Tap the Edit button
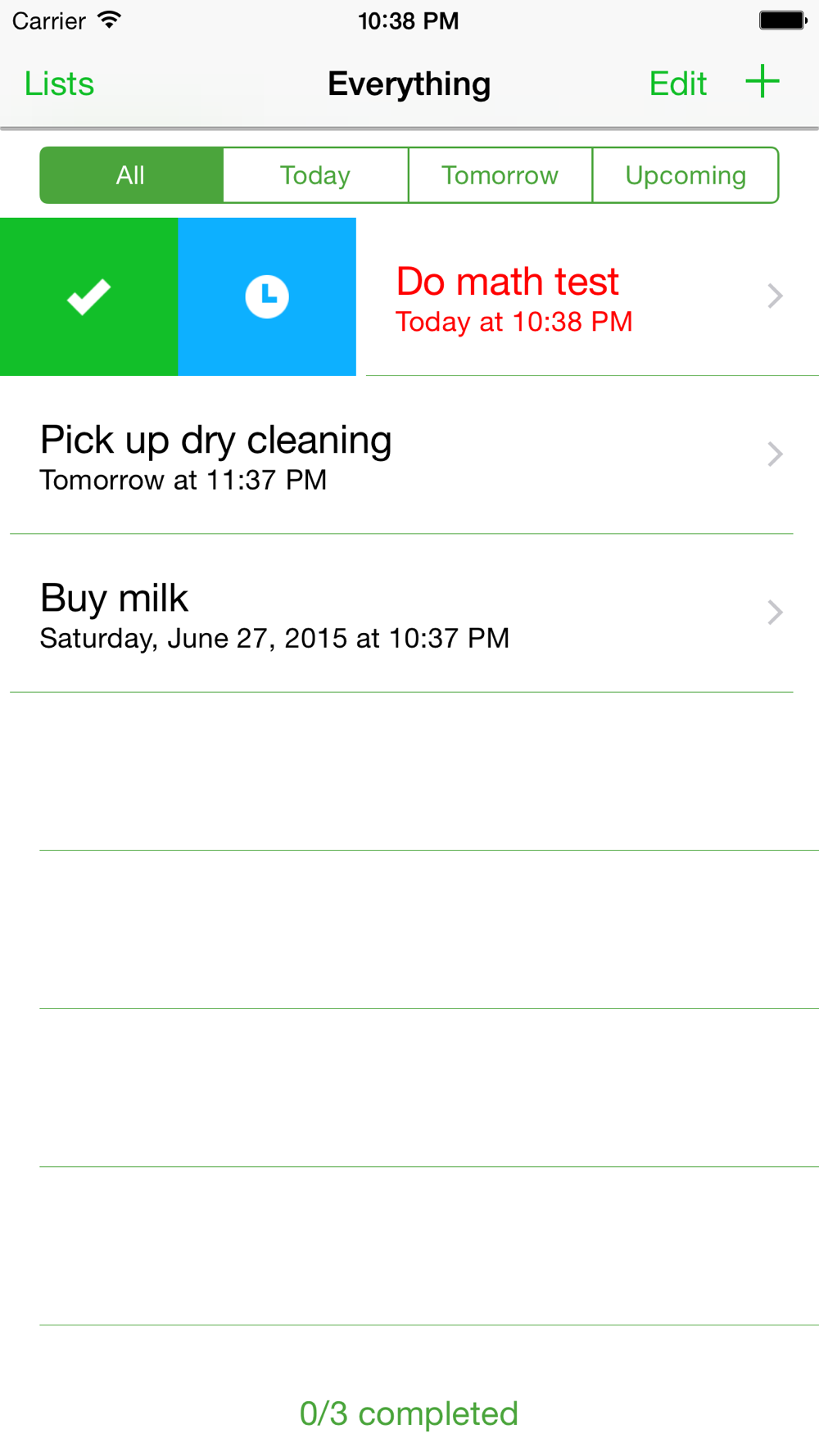The height and width of the screenshot is (1456, 819). coord(677,84)
